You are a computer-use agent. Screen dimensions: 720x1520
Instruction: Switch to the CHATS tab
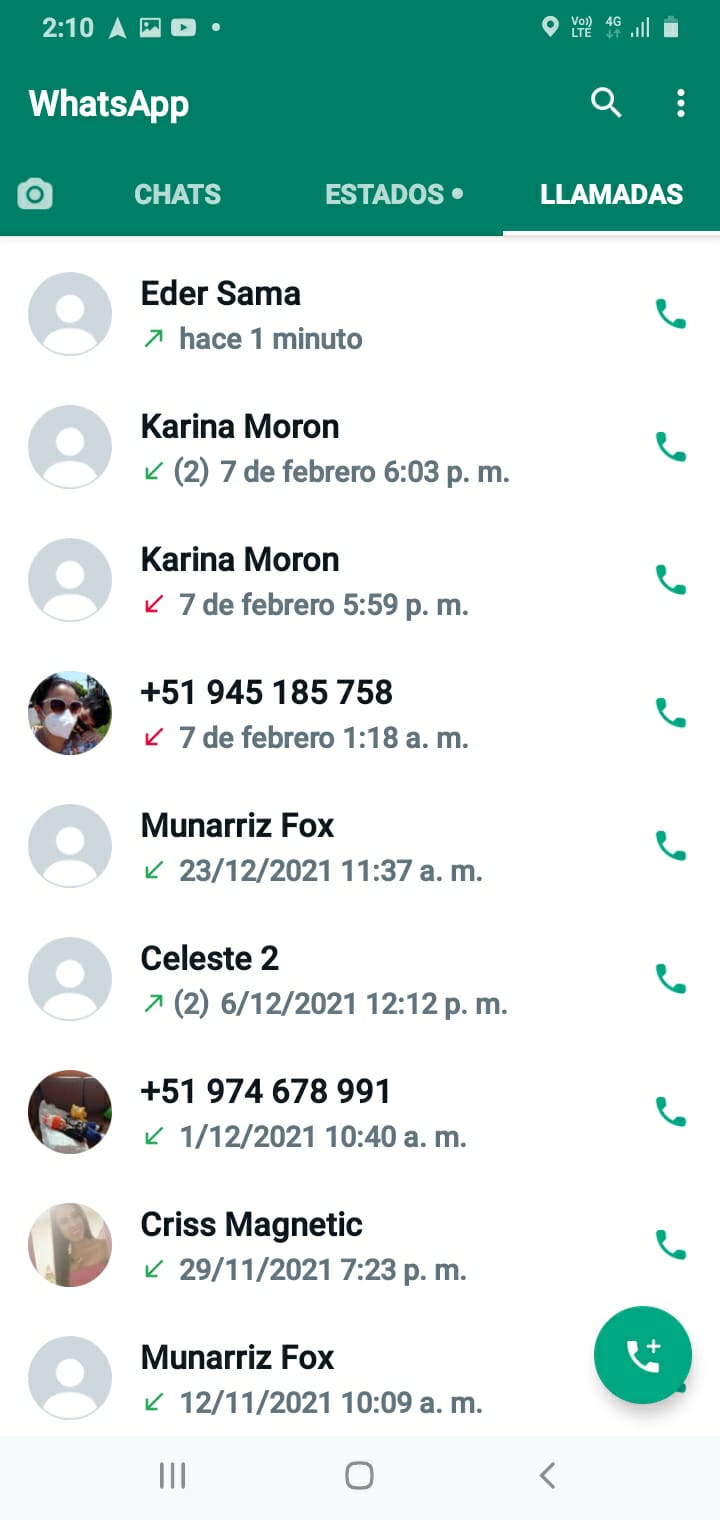tap(177, 194)
